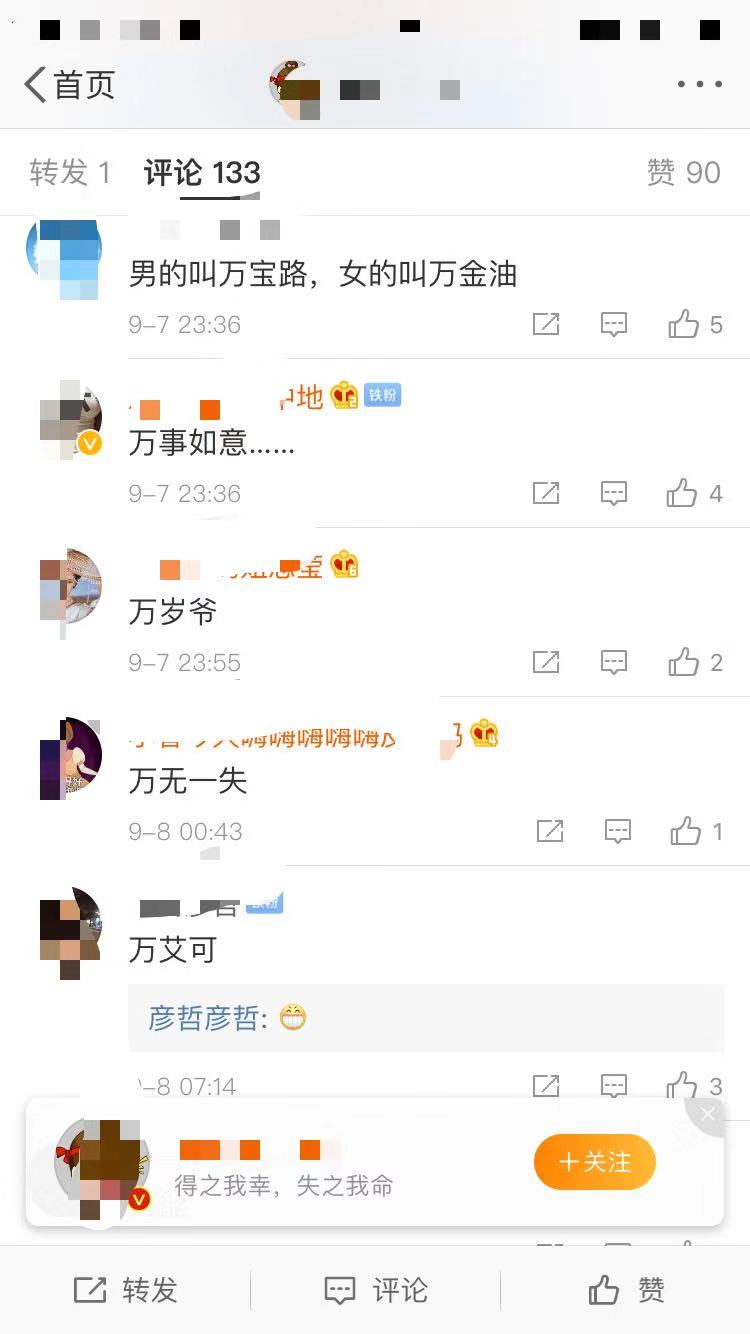Reply to the 万无一失 comment

617,831
